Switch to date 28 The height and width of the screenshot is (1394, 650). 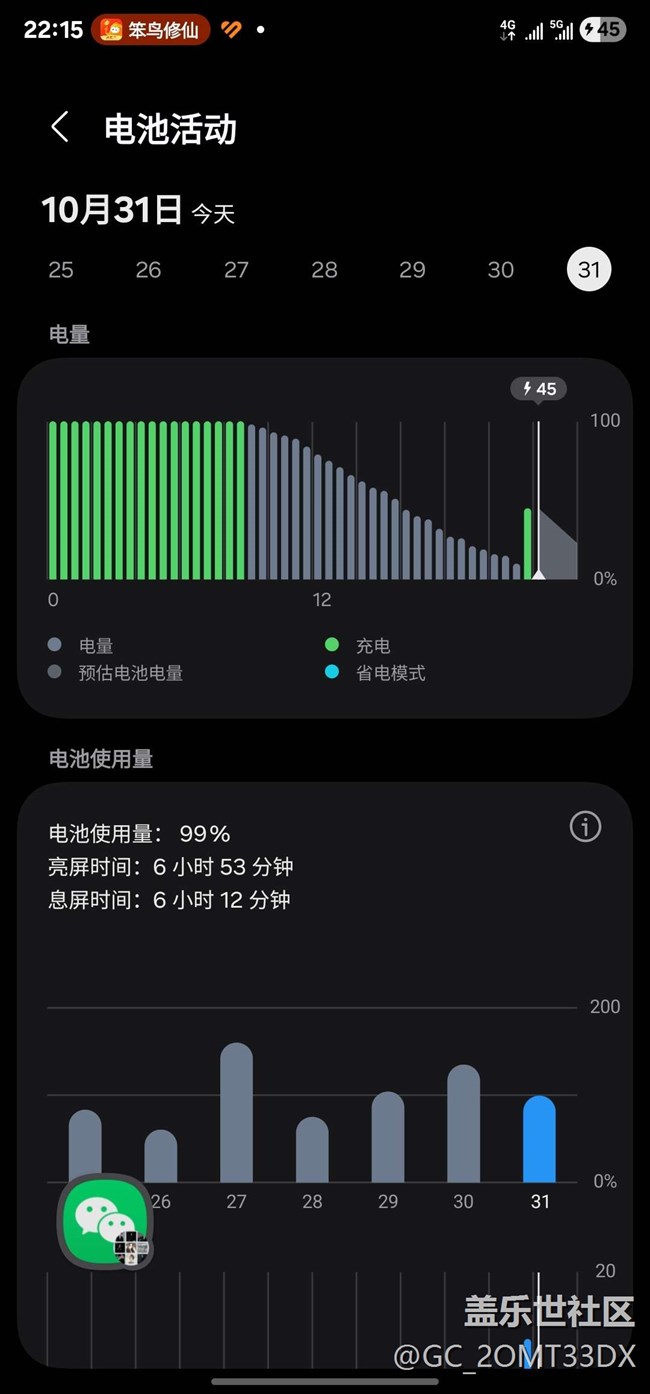pyautogui.click(x=324, y=270)
